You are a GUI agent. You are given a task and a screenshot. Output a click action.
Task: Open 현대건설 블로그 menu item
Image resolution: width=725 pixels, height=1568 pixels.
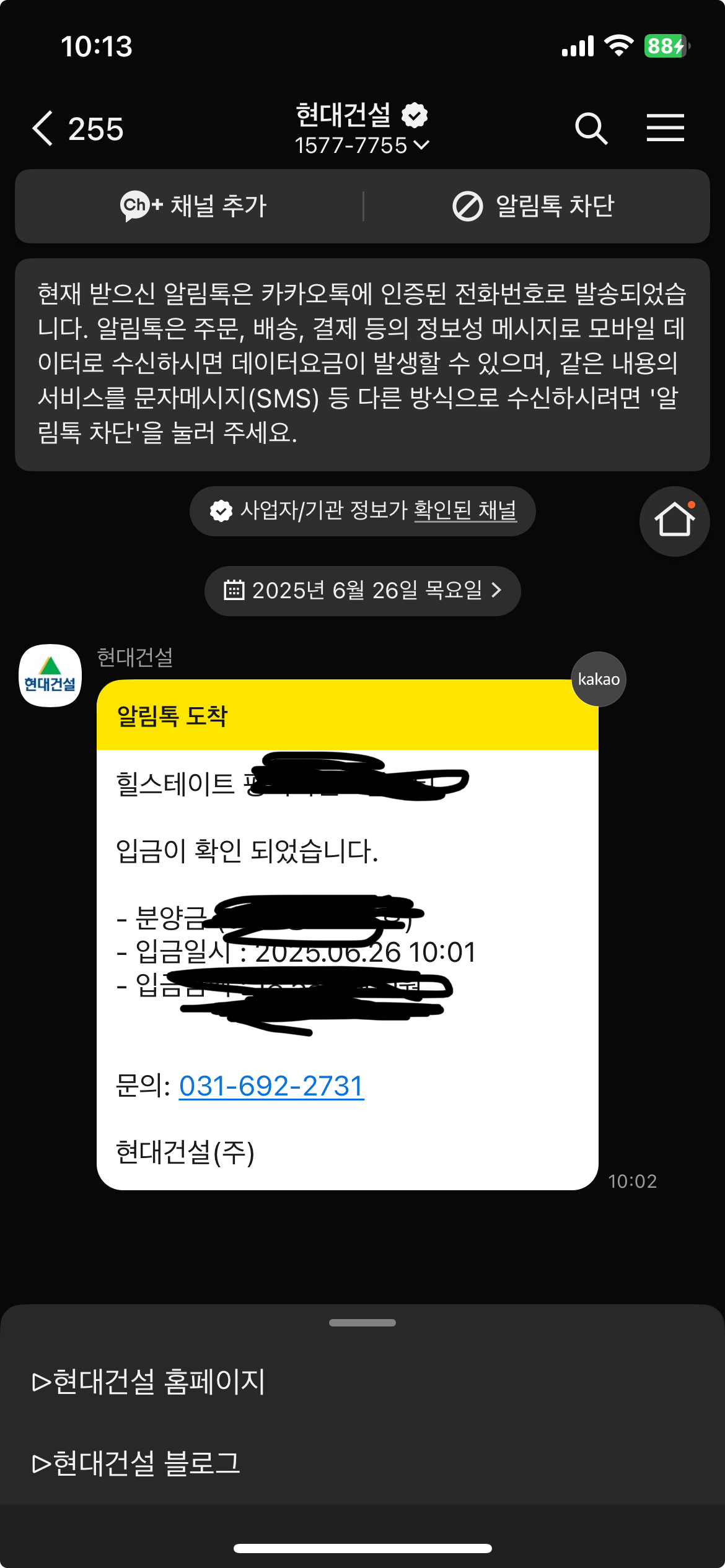click(x=136, y=1463)
